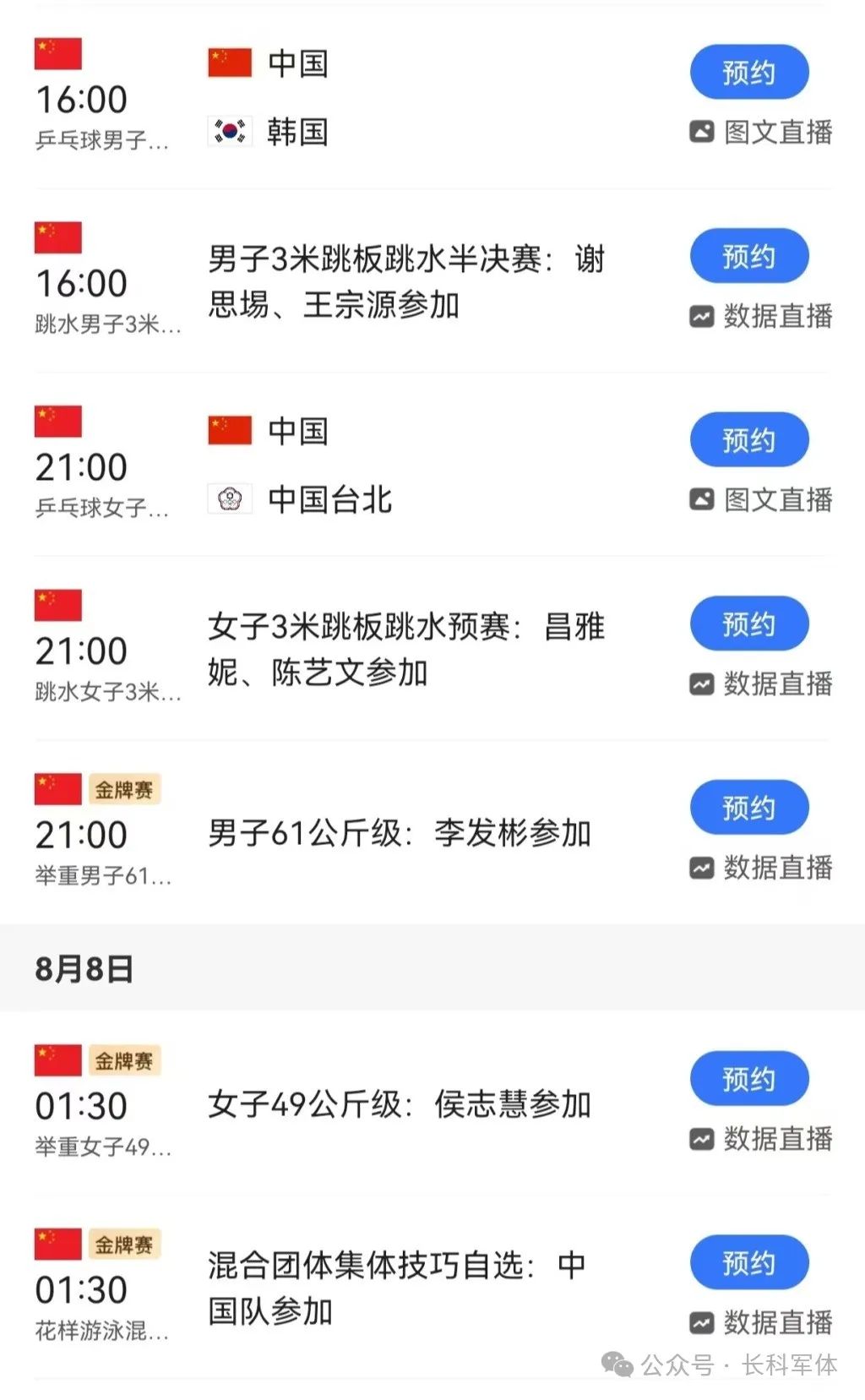
Task: Open 数据直播 for men's 61kg weightlifting
Action: click(762, 868)
